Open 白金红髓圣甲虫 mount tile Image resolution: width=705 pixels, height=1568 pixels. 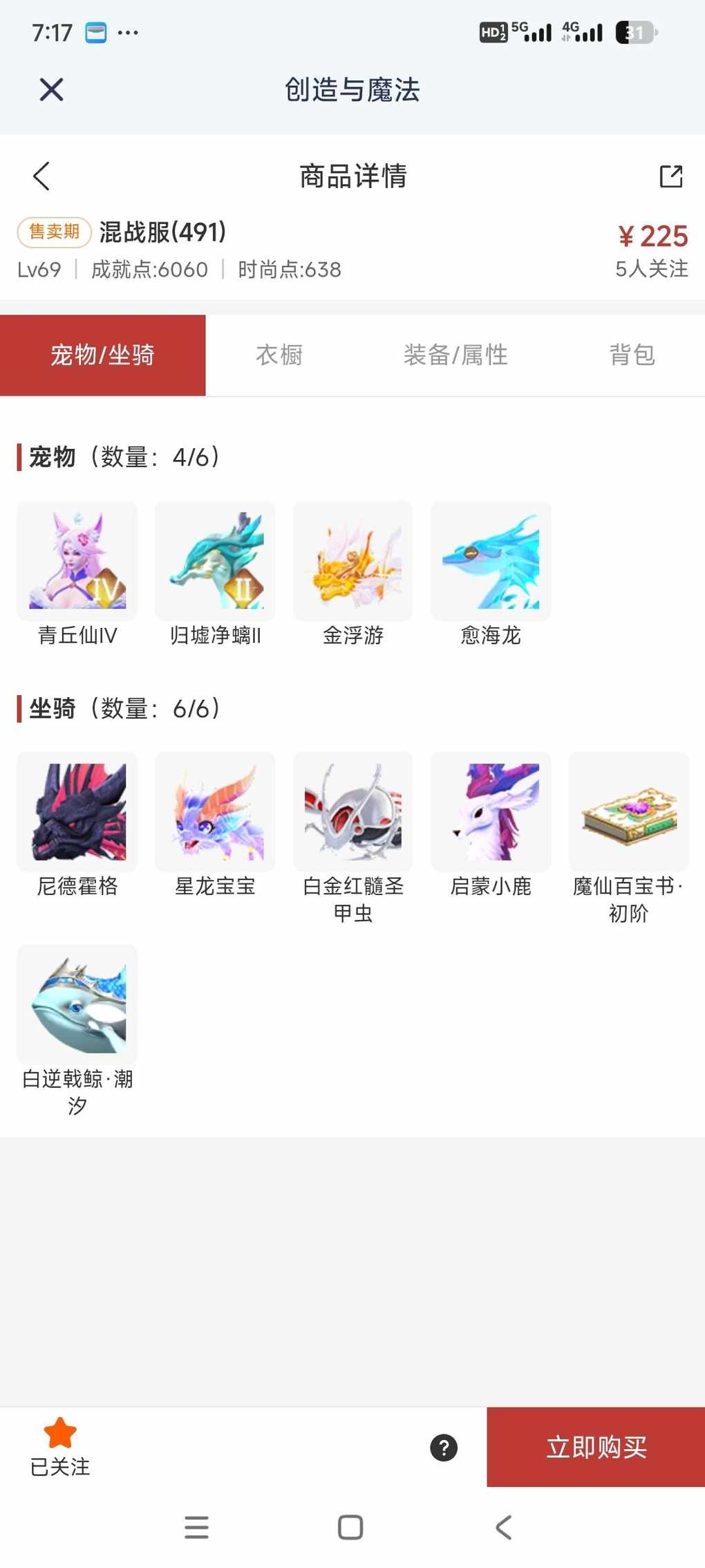point(353,811)
